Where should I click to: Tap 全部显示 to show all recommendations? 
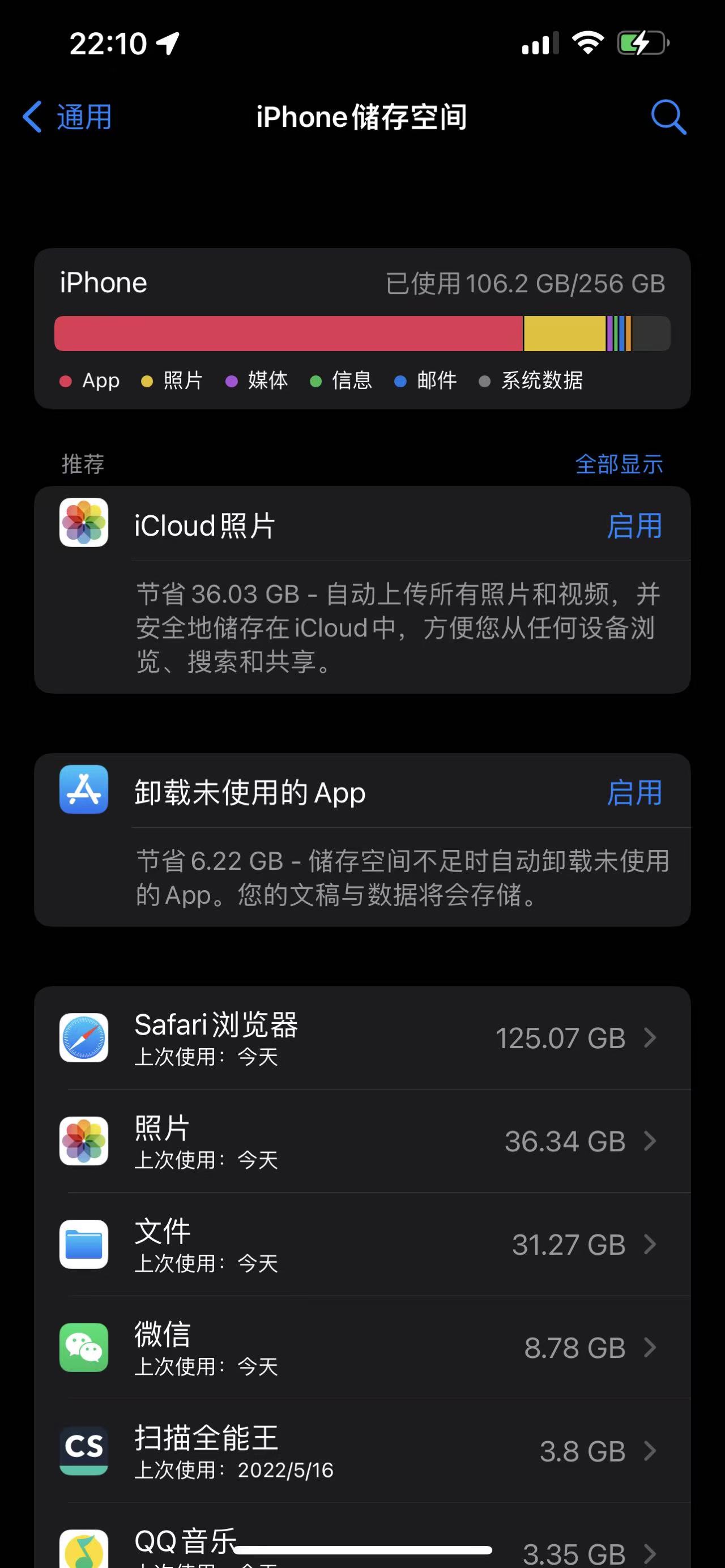coord(619,464)
